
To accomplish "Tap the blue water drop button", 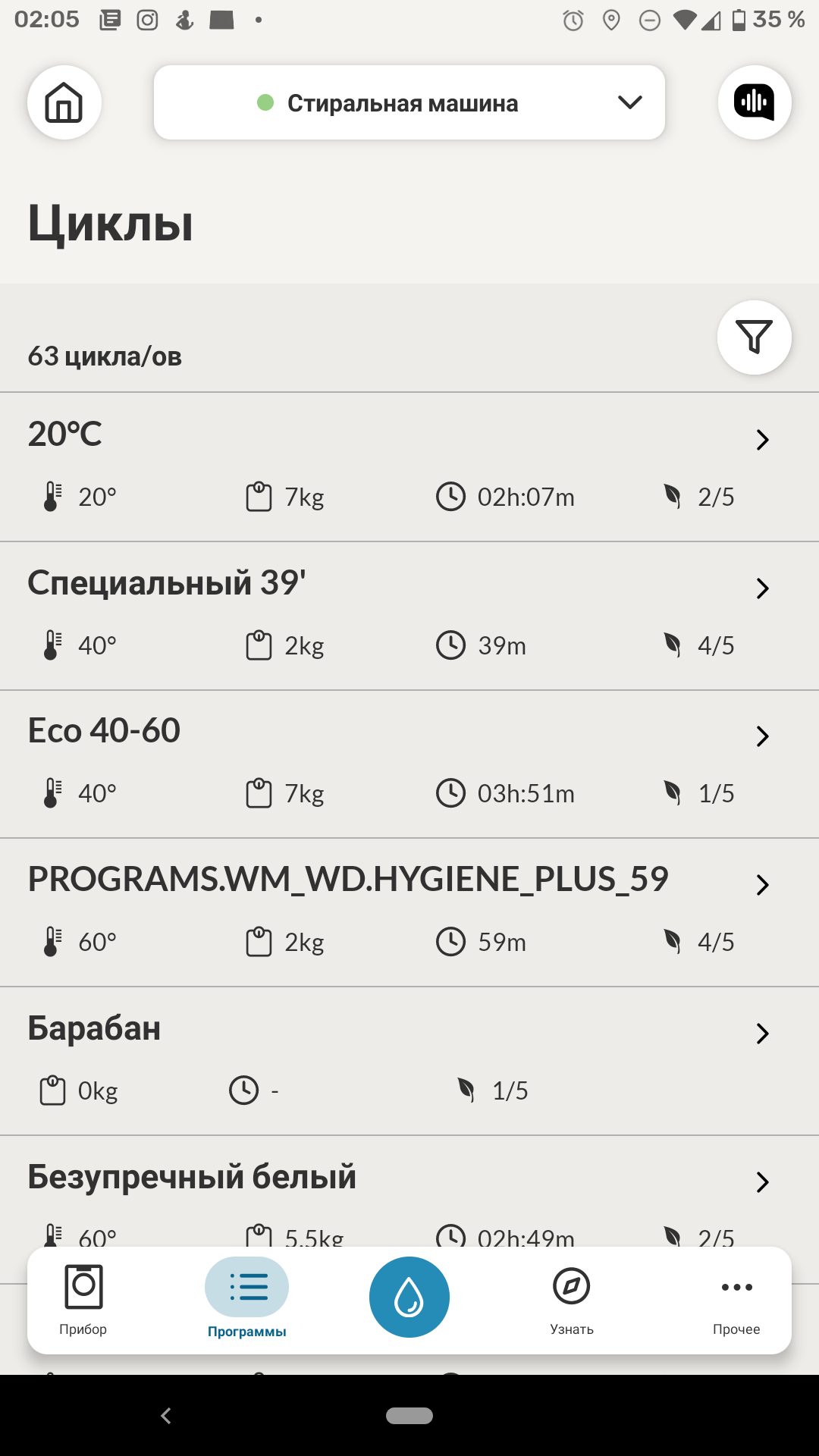I will click(409, 1297).
